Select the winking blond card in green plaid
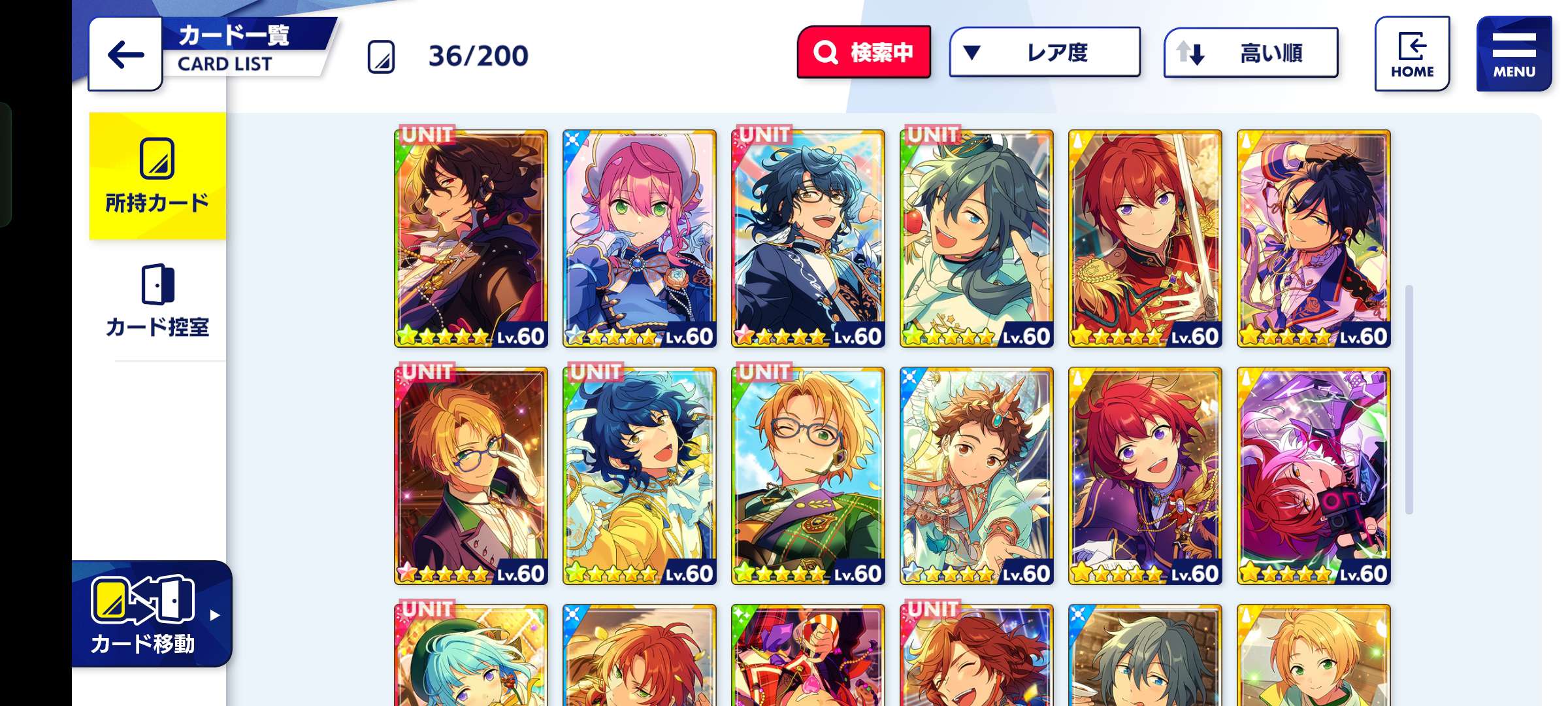Viewport: 1568px width, 706px height. pyautogui.click(x=808, y=476)
